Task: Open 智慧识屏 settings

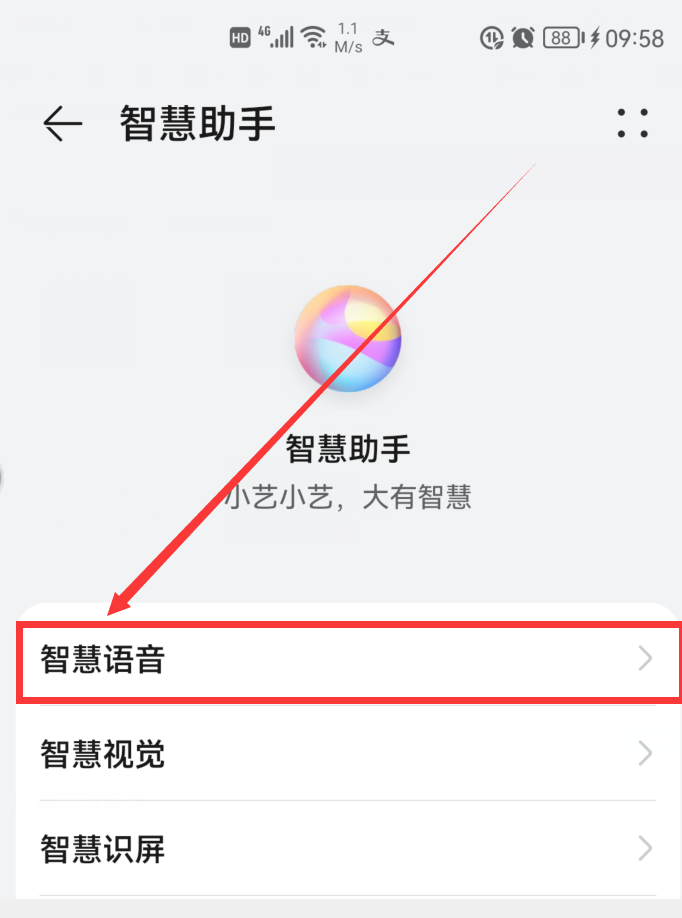Action: (346, 849)
